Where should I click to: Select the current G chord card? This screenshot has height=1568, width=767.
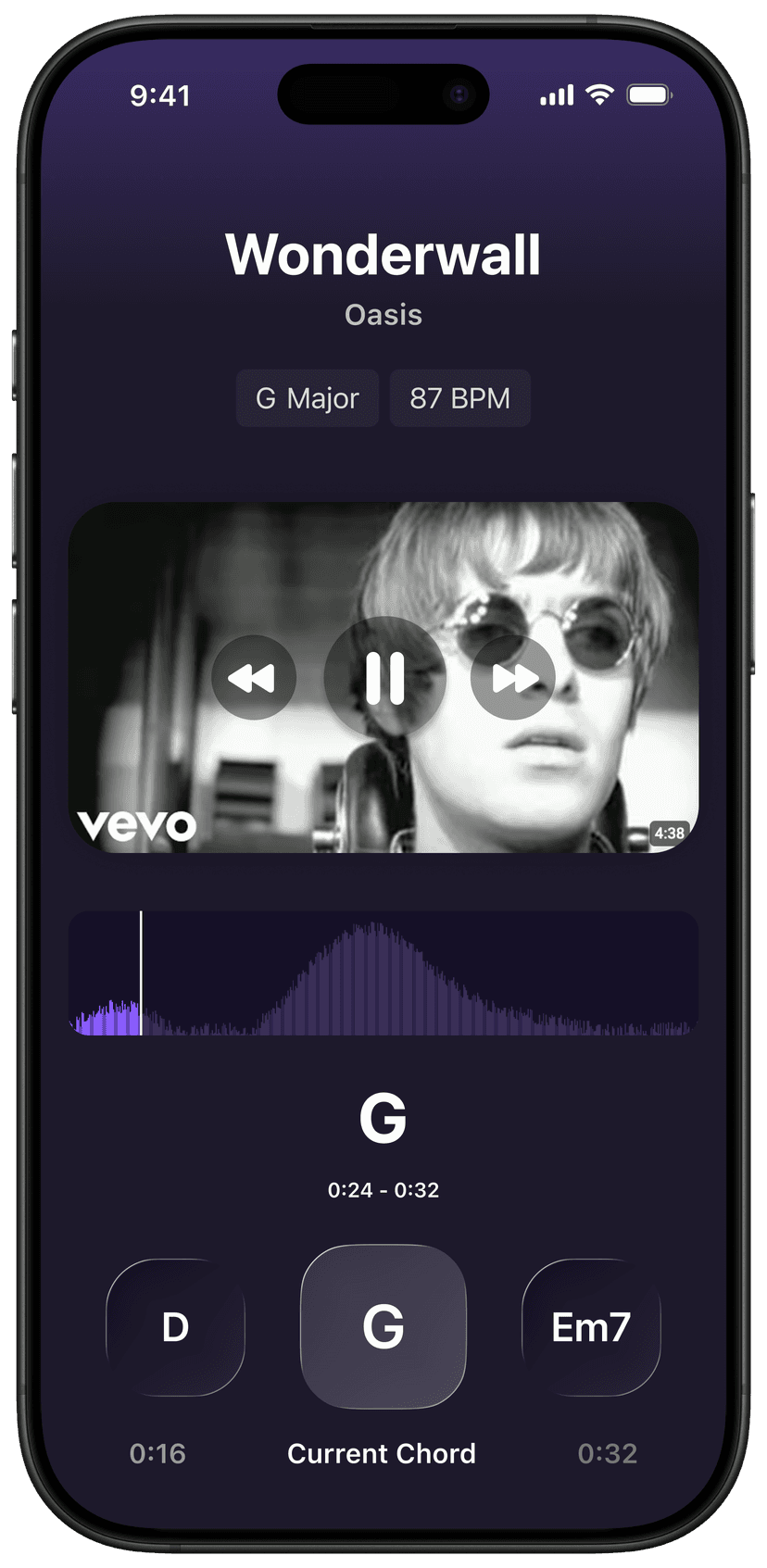pyautogui.click(x=383, y=1327)
